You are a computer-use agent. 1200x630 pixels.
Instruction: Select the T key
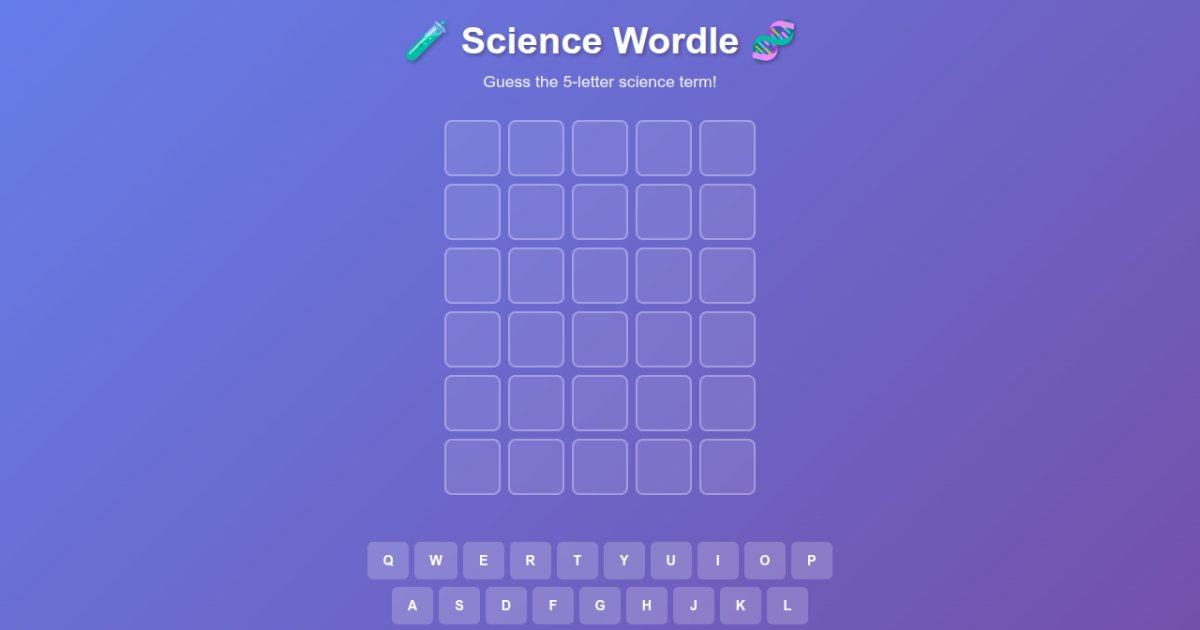(577, 561)
